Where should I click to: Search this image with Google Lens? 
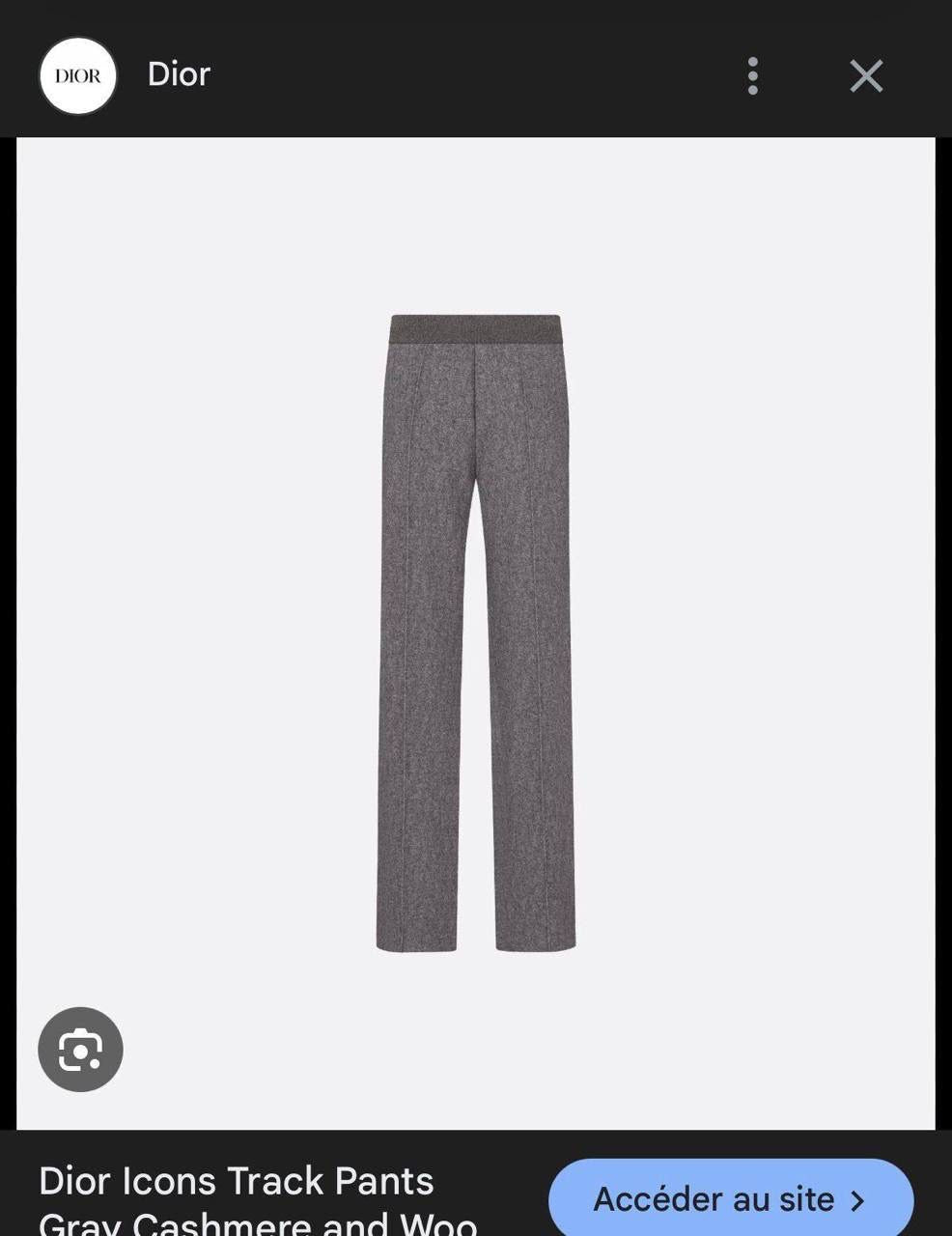80,1050
